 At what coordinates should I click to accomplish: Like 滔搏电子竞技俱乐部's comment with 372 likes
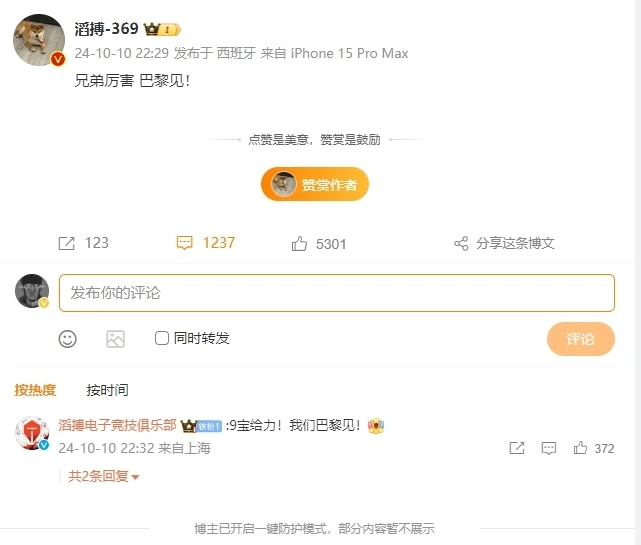[581, 449]
